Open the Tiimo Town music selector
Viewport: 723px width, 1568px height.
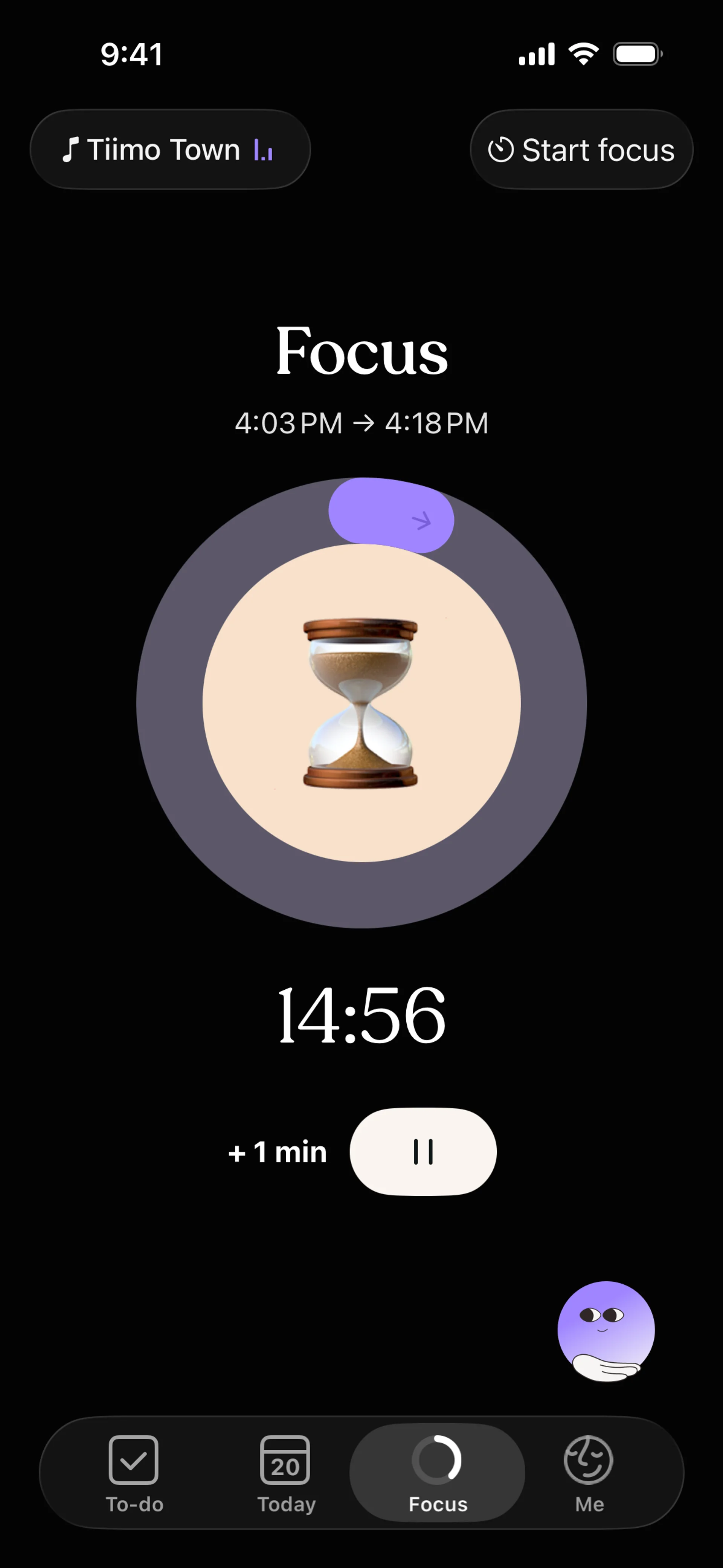(170, 150)
